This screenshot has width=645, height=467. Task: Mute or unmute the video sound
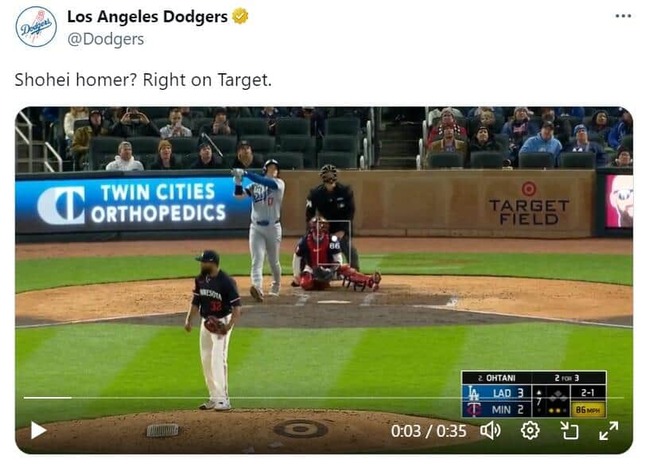click(x=490, y=430)
